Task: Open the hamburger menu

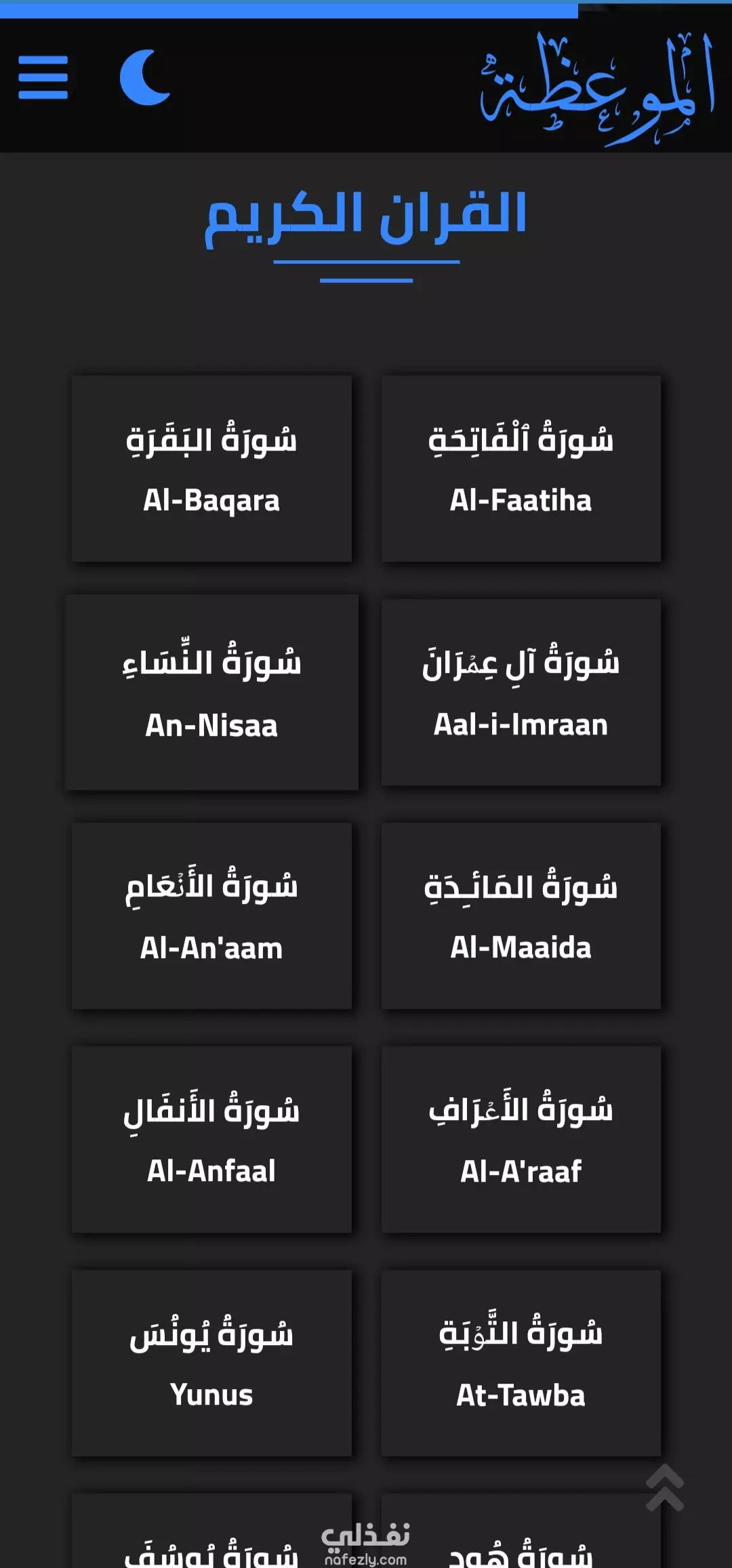Action: (x=43, y=77)
